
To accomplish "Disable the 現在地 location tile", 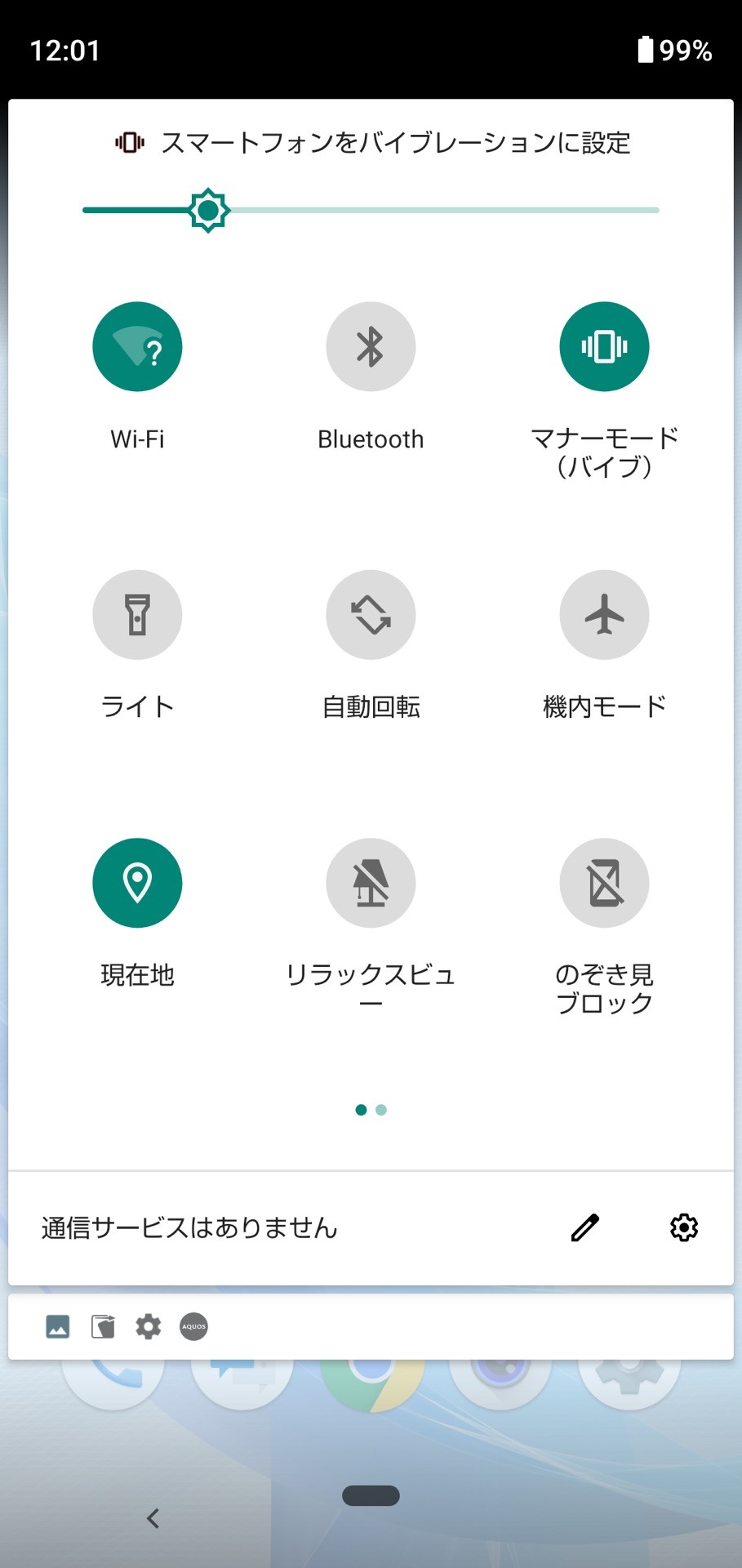I will coord(137,883).
